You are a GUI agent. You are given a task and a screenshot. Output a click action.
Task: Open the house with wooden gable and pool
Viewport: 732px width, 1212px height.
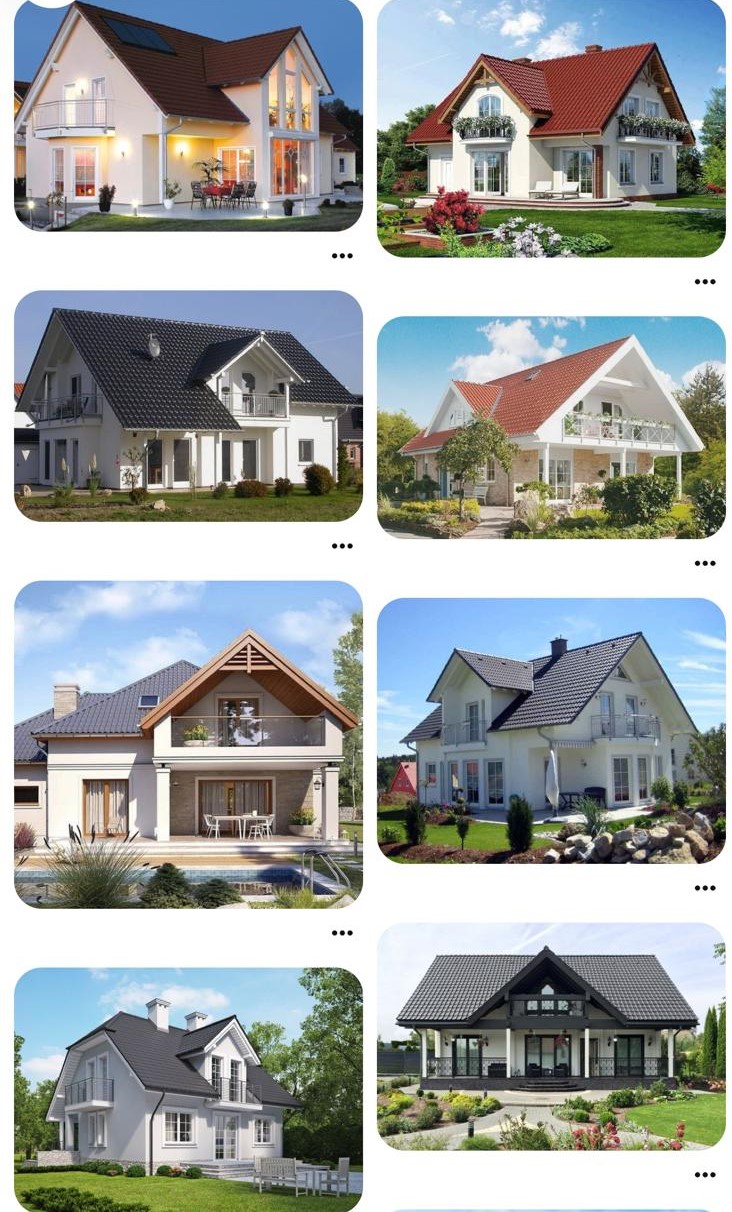pyautogui.click(x=188, y=743)
